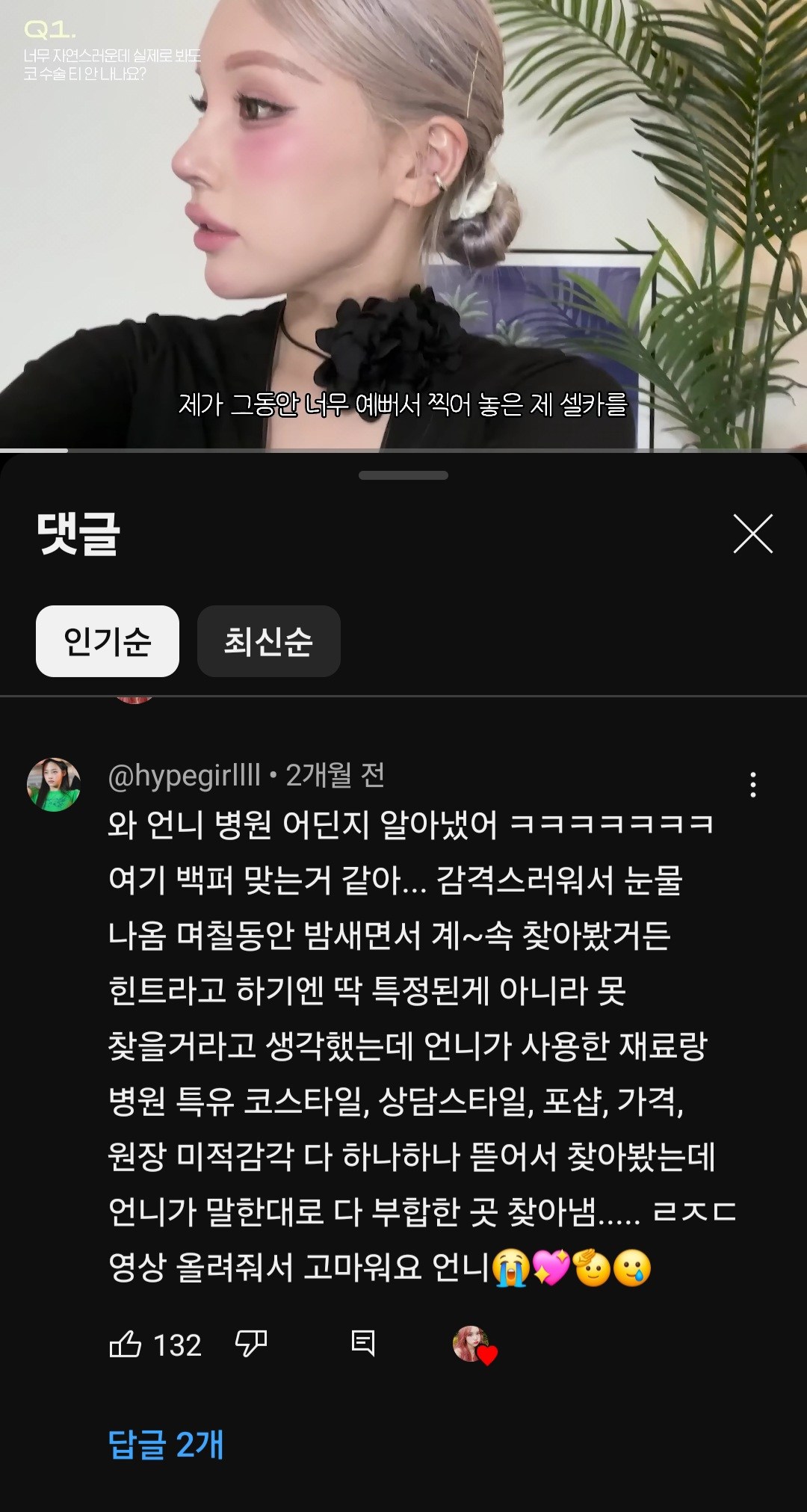Screen dimensions: 807x1512
Task: Close the comments panel
Action: point(752,534)
